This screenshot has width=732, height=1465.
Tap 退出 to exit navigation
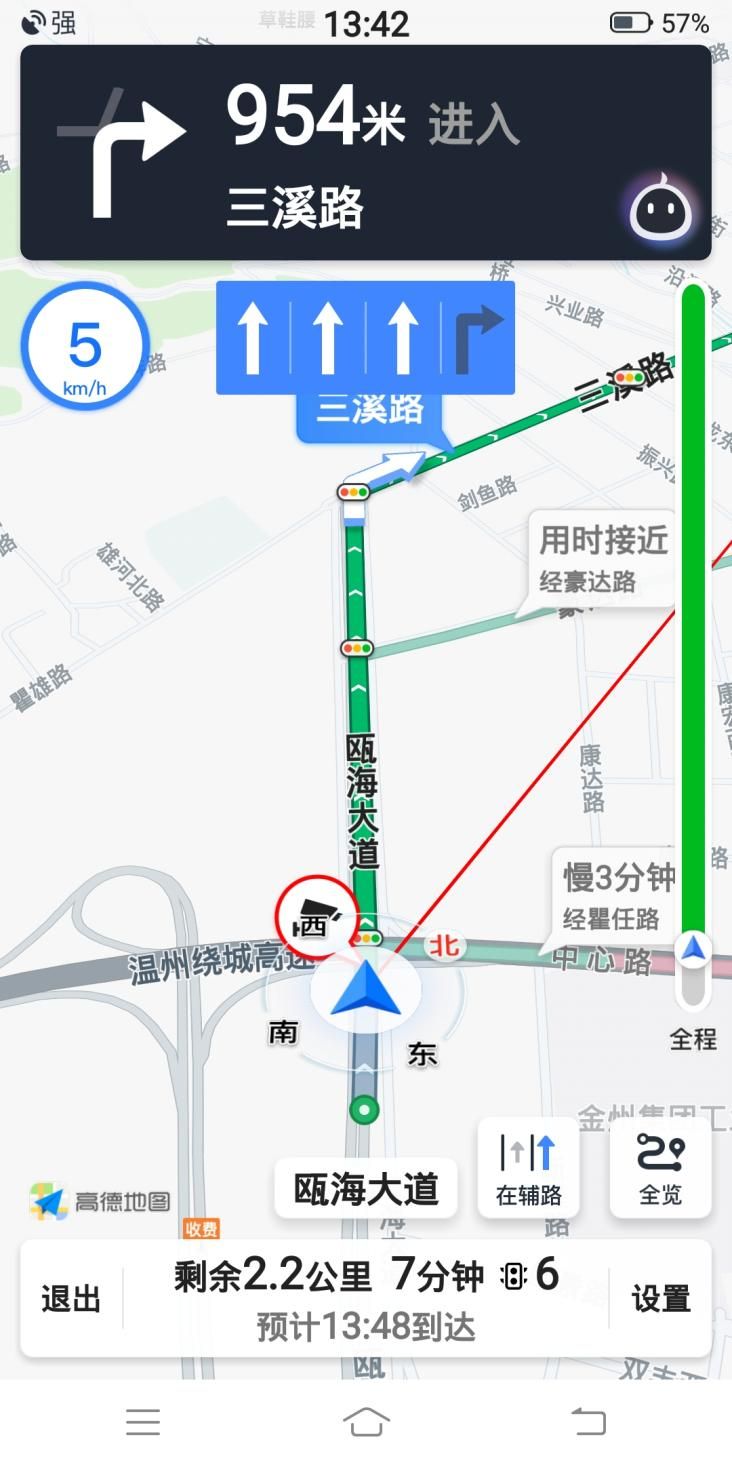click(x=71, y=1299)
